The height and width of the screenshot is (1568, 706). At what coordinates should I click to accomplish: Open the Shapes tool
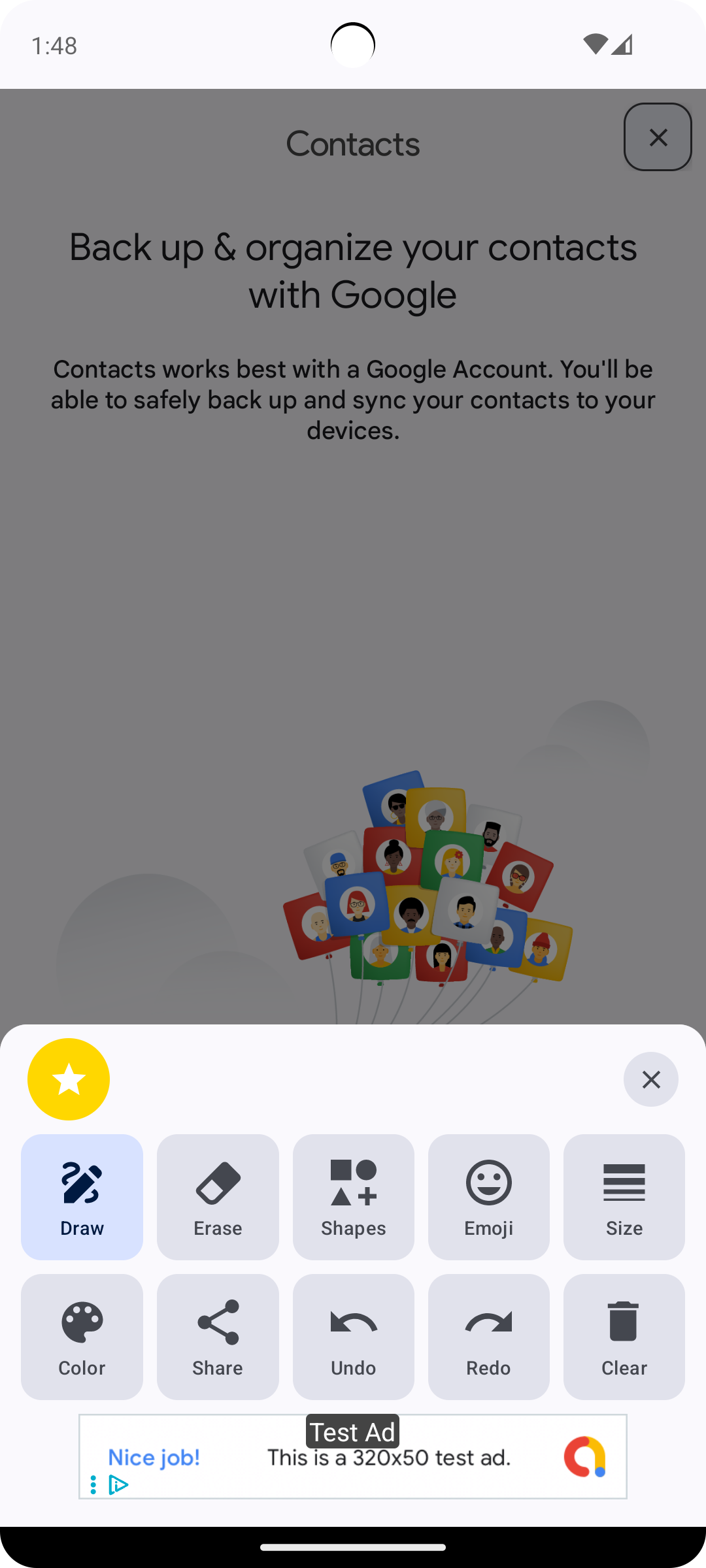(x=353, y=1196)
